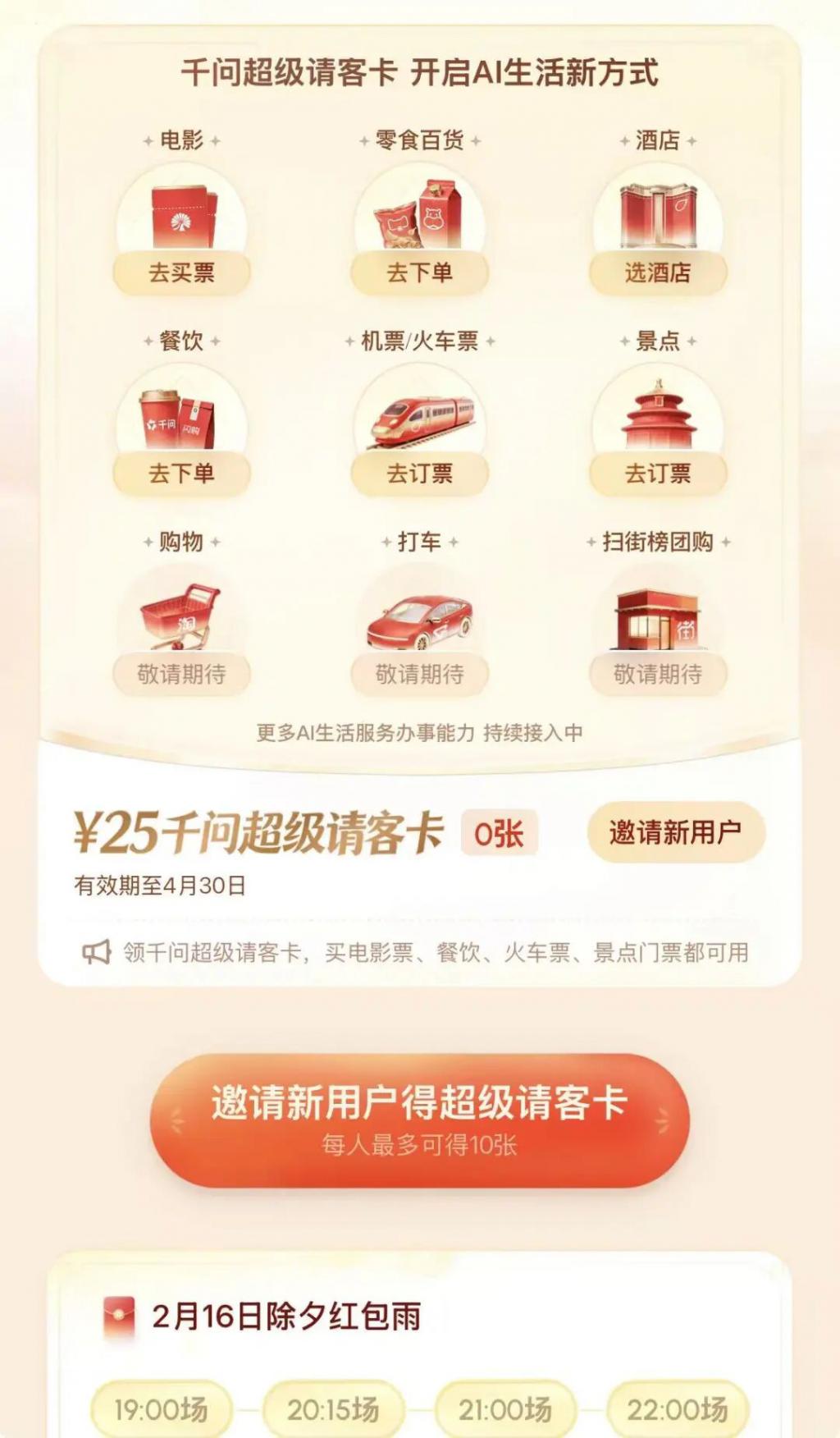
Task: Tap the big 邀请新用户得超级请客卡 button
Action: (x=419, y=1120)
